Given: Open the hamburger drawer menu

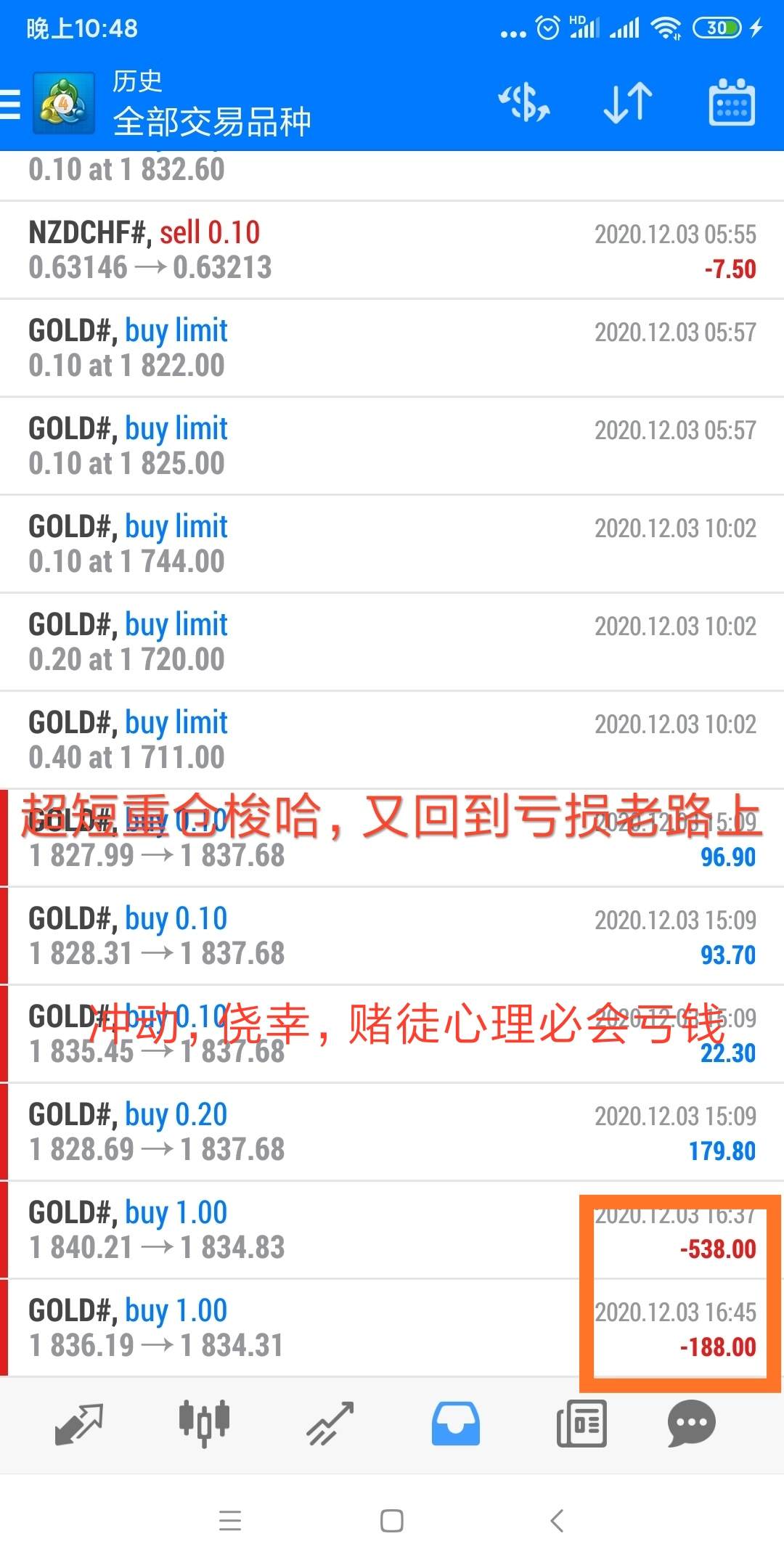Looking at the screenshot, I should 10,104.
